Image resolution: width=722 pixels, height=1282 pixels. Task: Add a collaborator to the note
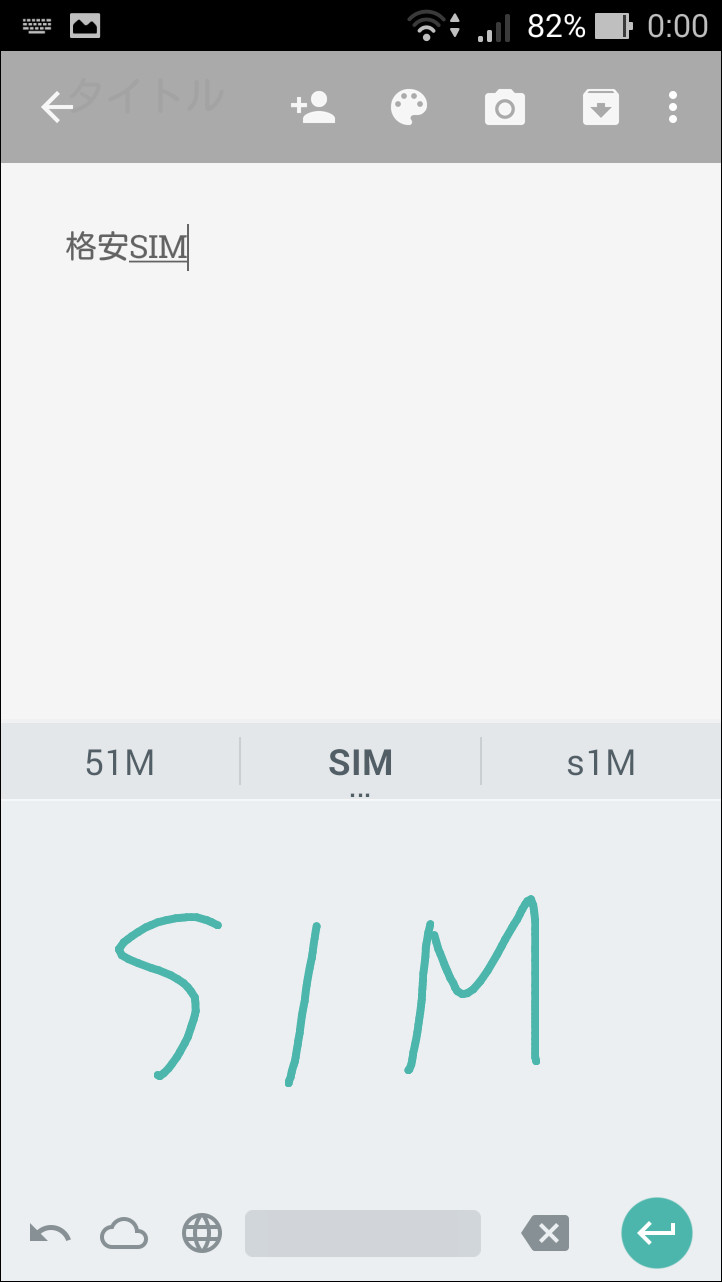312,107
